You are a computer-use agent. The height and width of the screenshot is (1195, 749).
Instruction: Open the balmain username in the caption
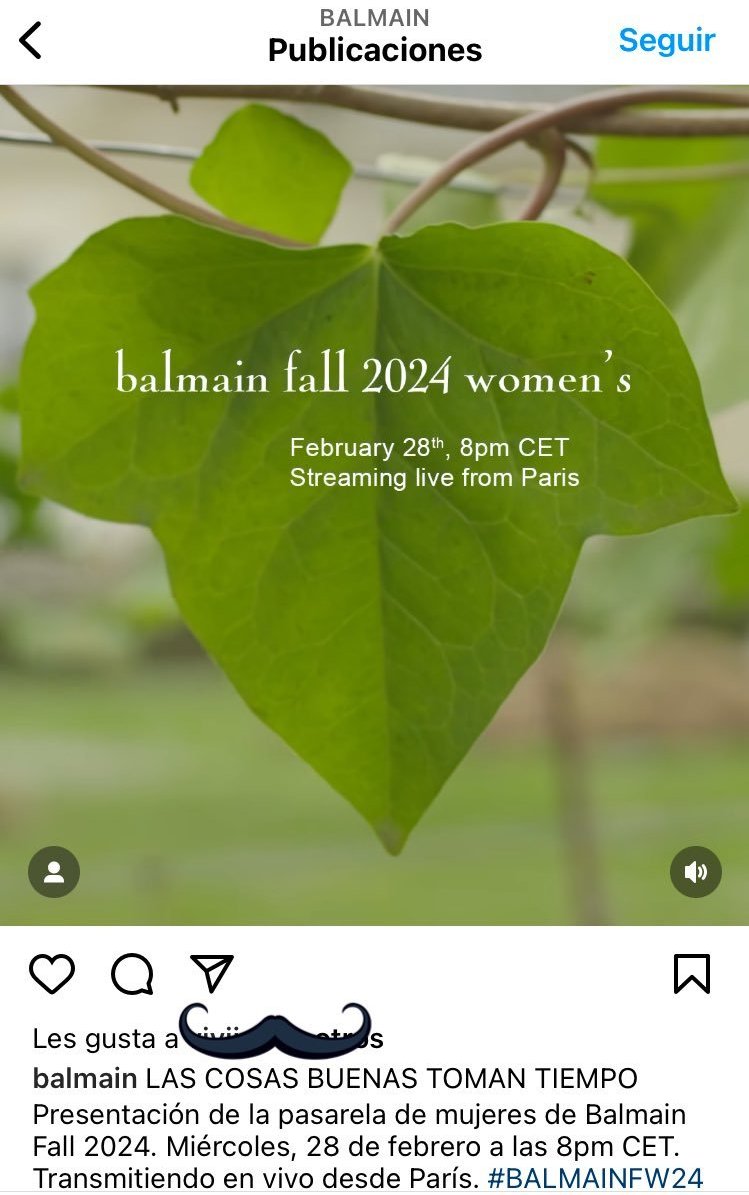coord(85,1078)
